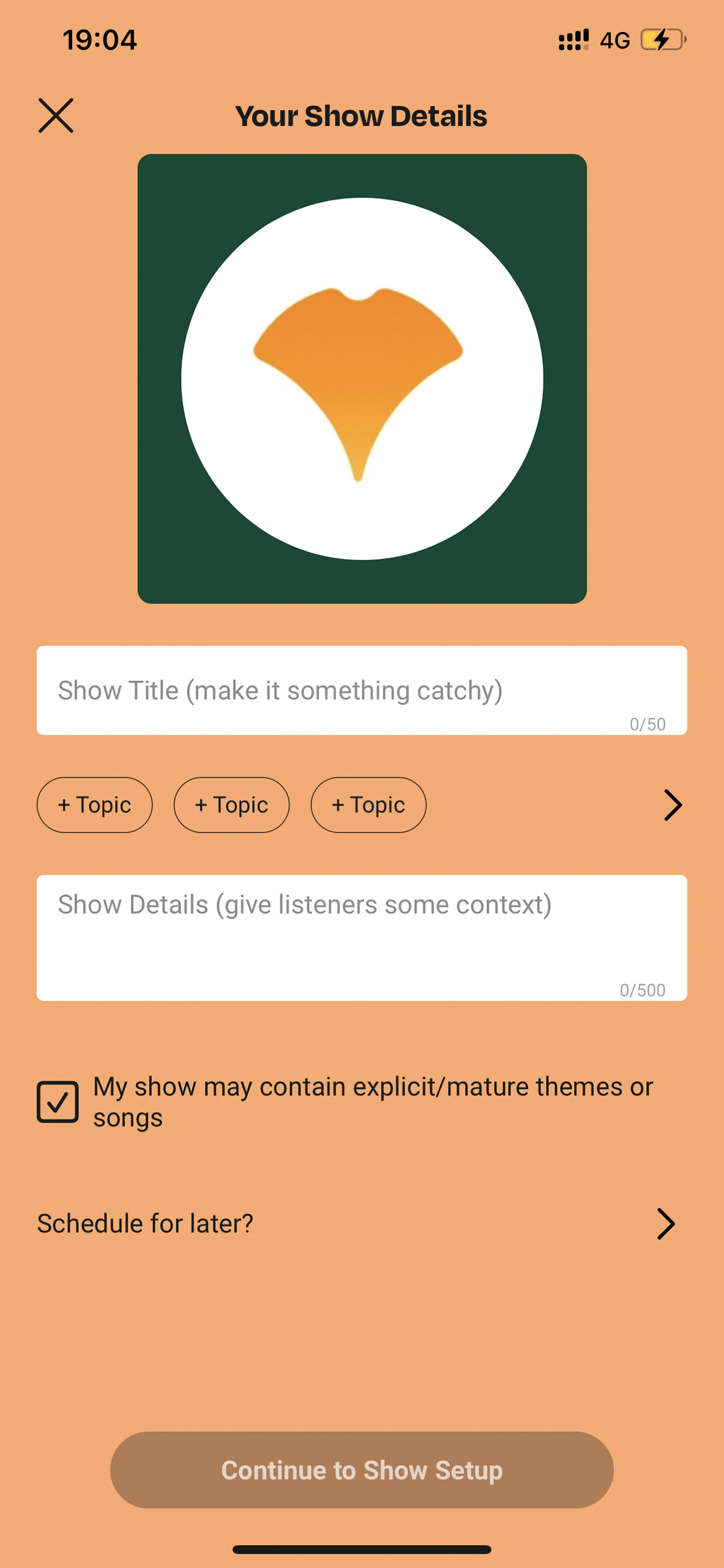This screenshot has height=1568, width=724.
Task: Close the Your Show Details screen
Action: pyautogui.click(x=56, y=115)
